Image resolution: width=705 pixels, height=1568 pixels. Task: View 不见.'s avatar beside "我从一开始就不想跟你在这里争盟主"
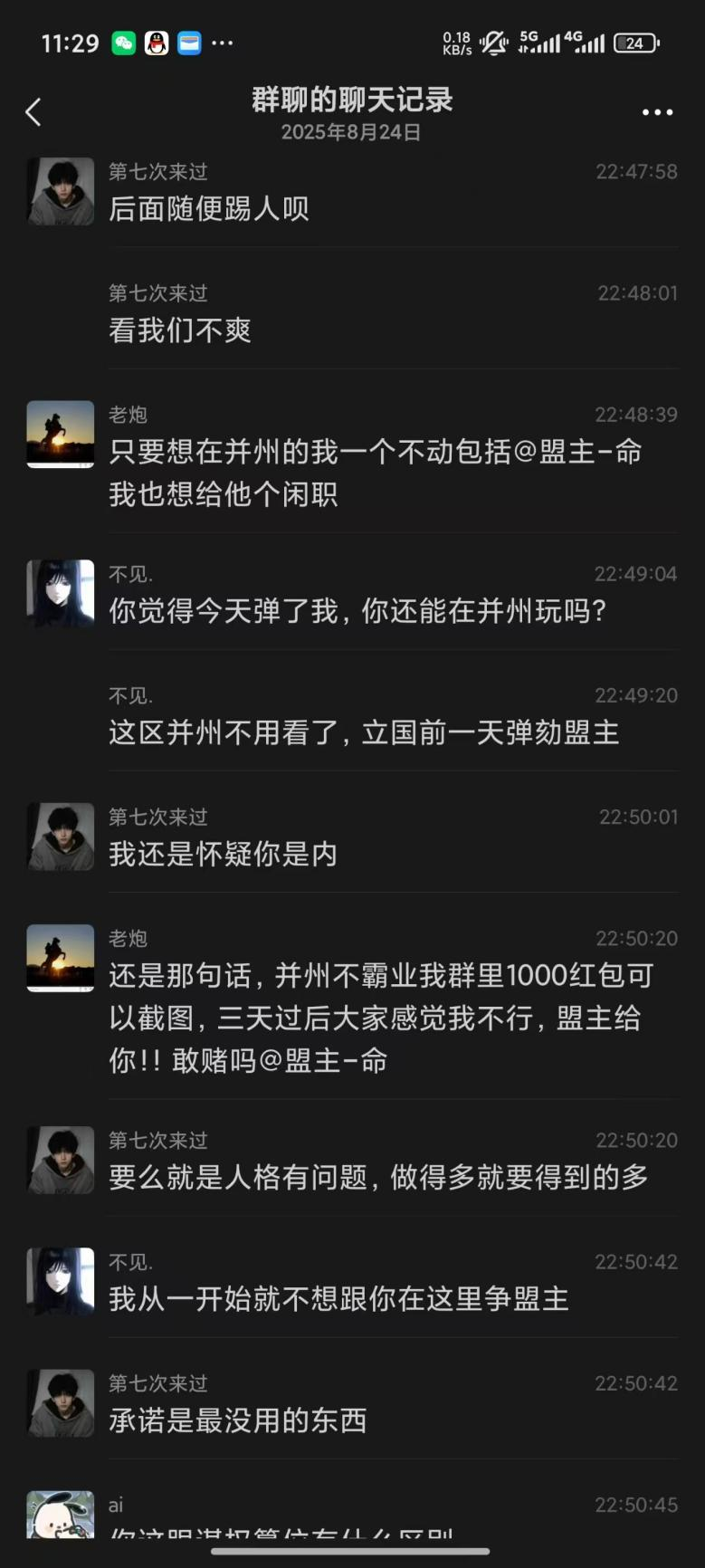61,1281
